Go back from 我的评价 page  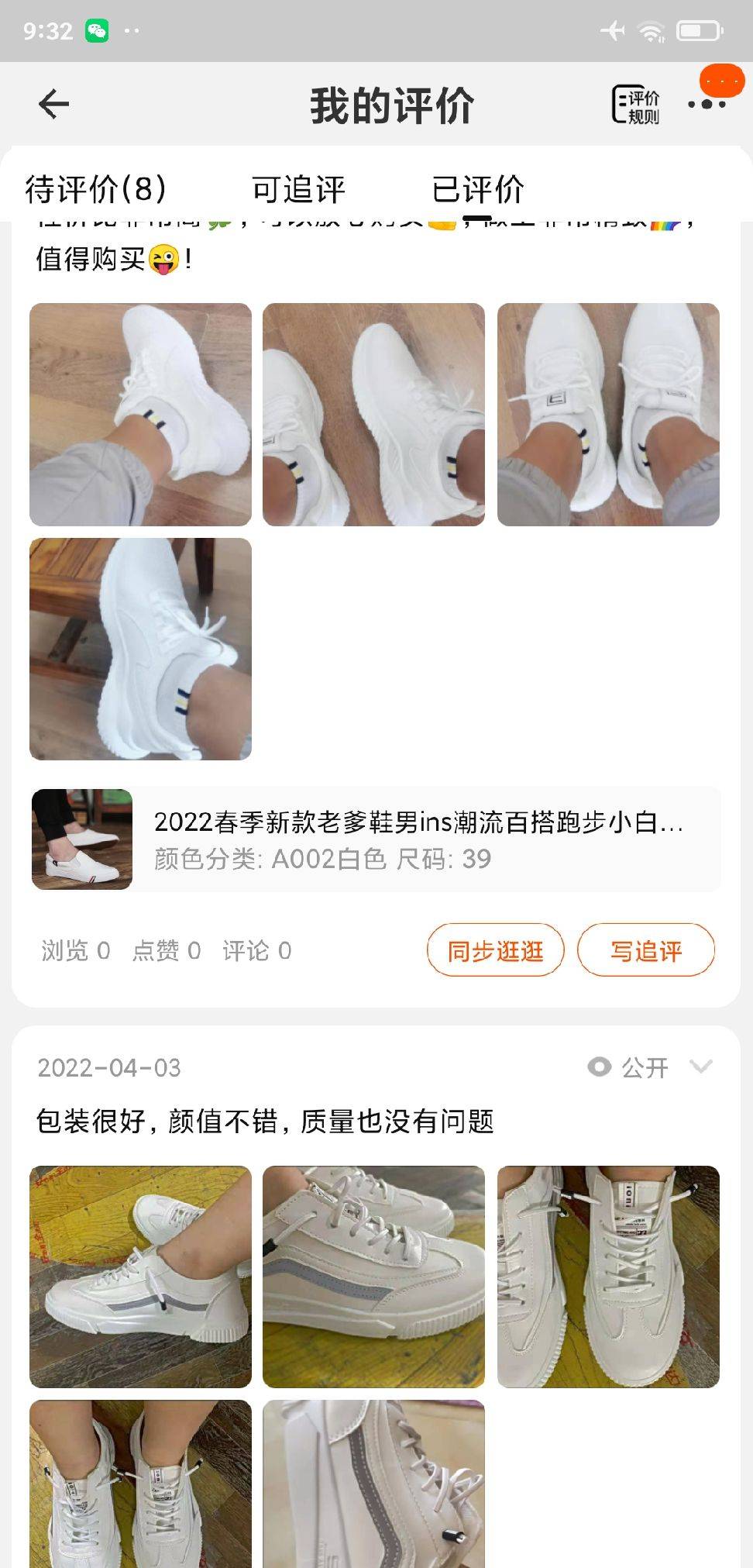[54, 104]
